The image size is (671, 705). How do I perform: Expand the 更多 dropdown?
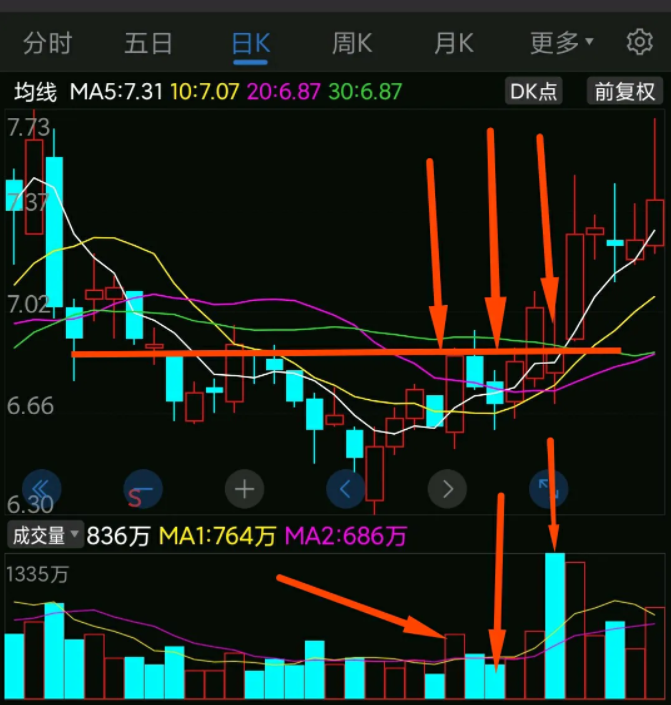coord(561,43)
